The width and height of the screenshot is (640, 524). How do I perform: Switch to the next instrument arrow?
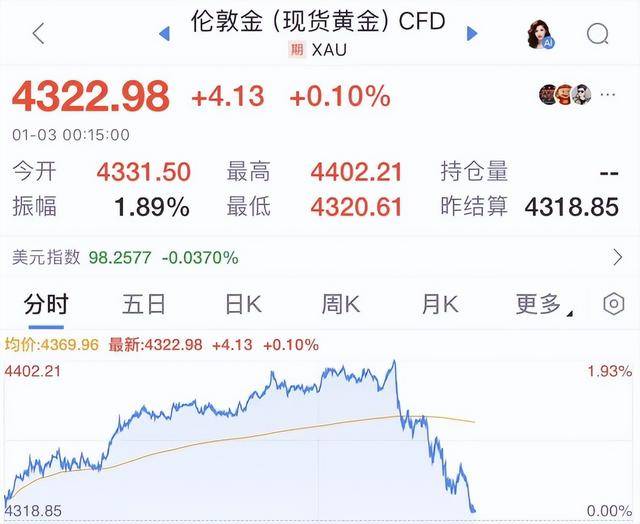tap(472, 33)
